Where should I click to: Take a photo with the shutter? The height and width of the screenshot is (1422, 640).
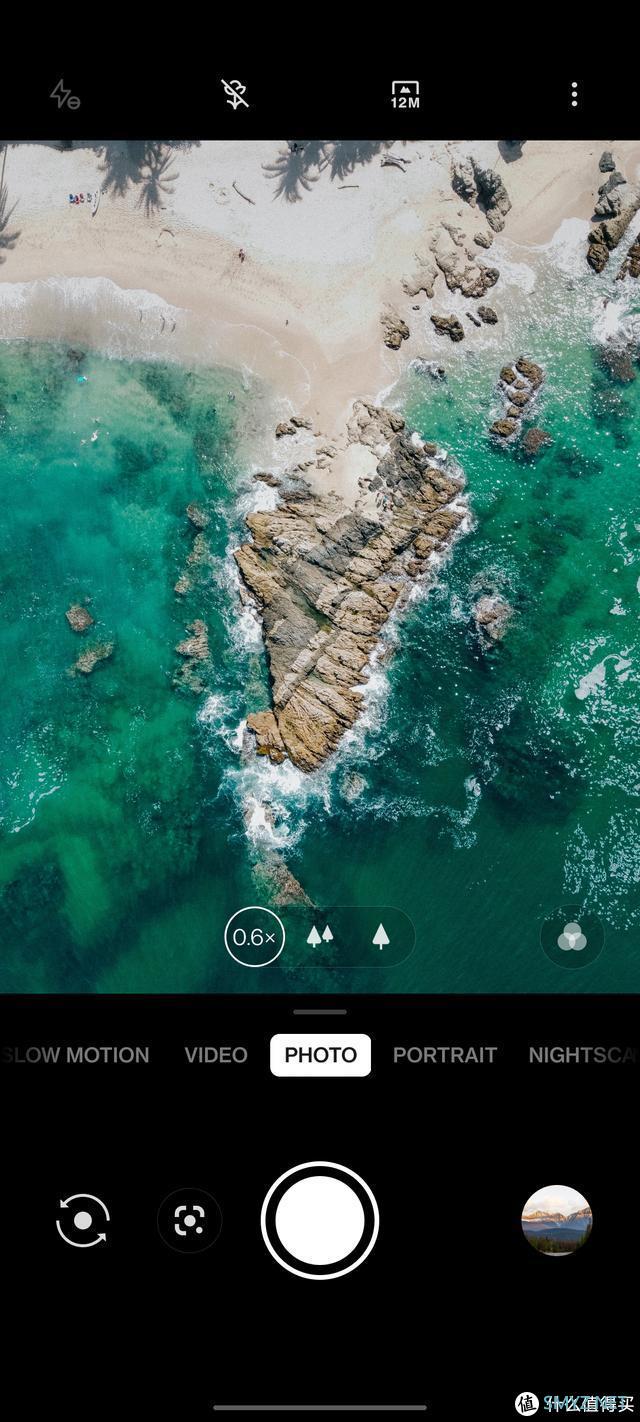click(320, 1220)
